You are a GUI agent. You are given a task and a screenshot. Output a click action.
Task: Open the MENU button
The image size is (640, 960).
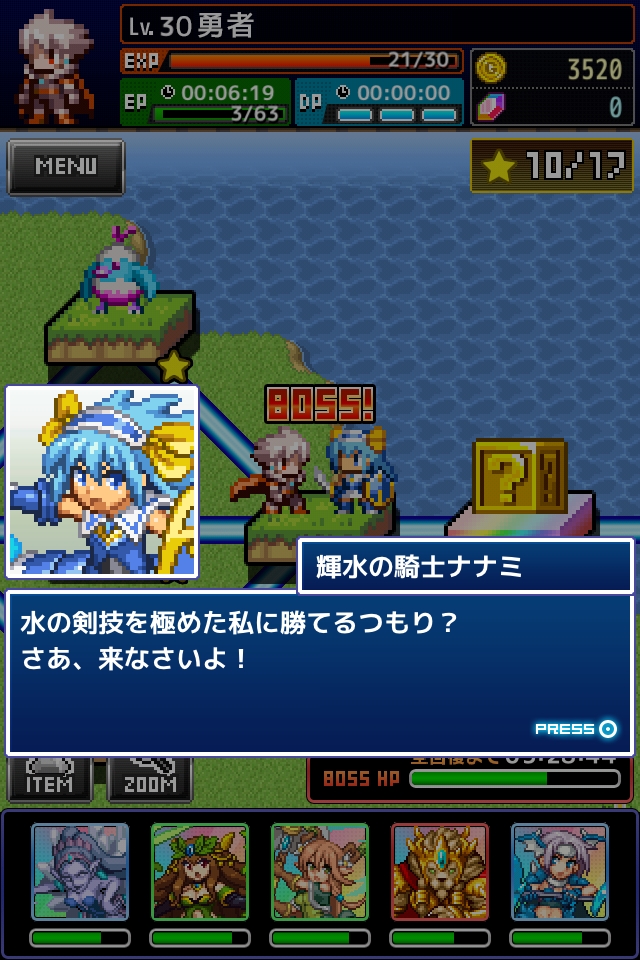pyautogui.click(x=66, y=166)
